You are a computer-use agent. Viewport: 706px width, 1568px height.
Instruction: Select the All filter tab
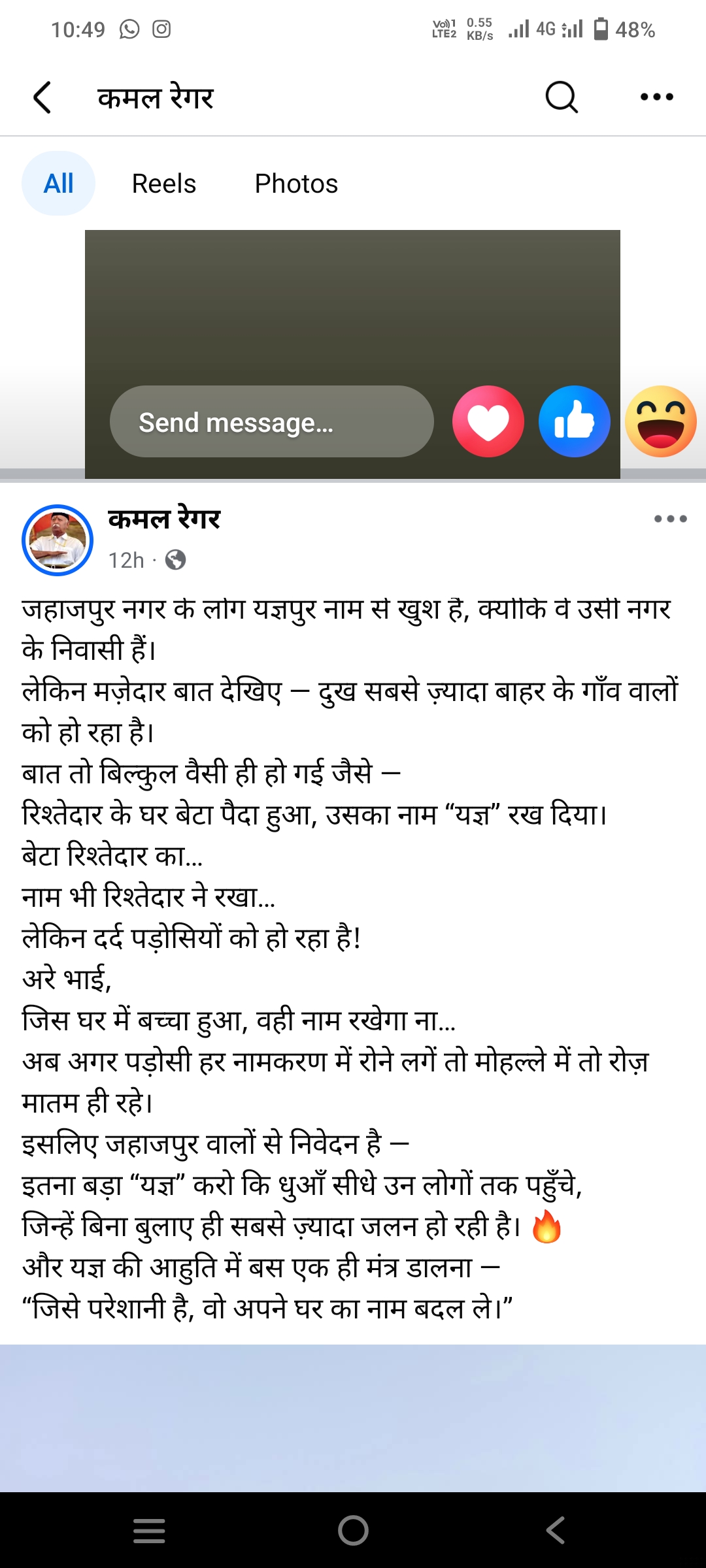point(58,184)
